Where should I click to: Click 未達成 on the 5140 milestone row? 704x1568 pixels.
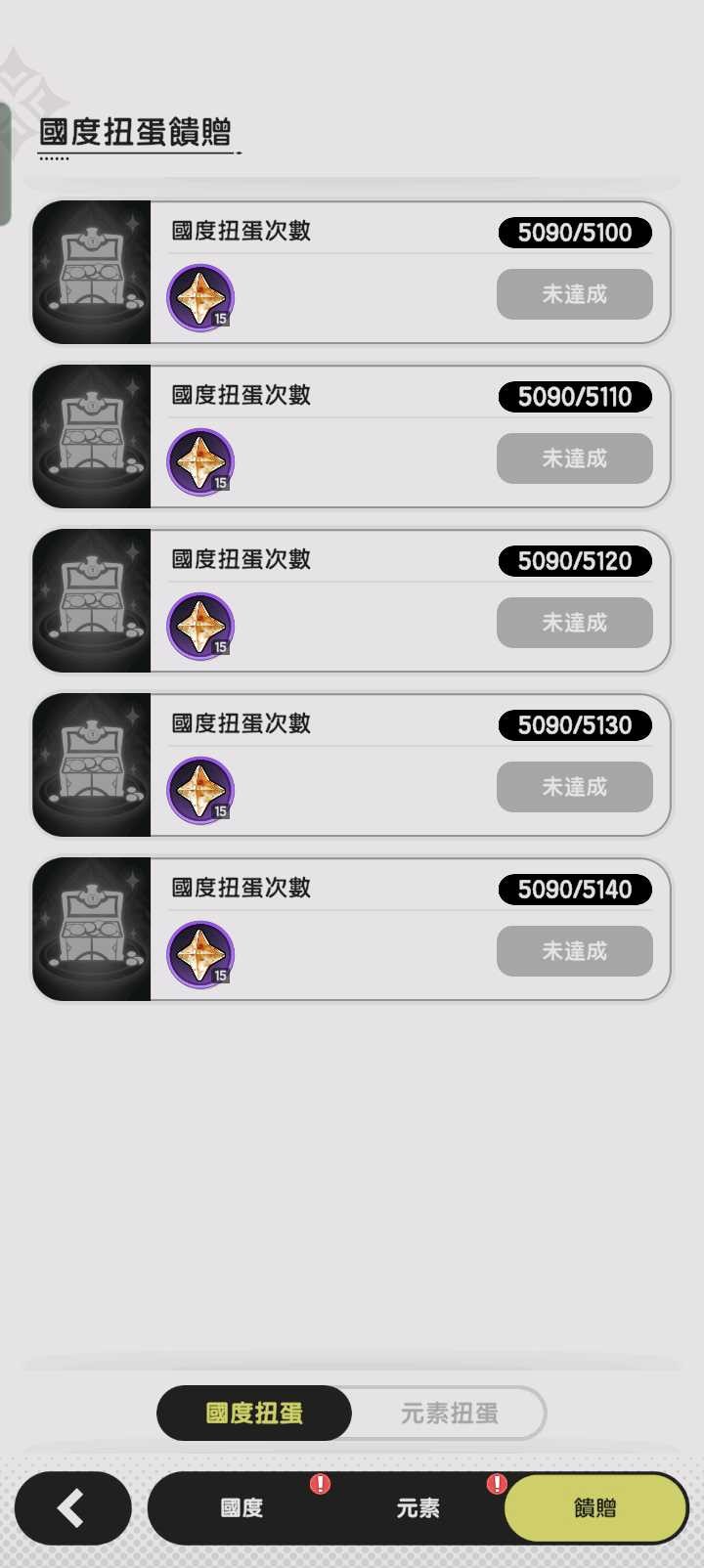(574, 951)
